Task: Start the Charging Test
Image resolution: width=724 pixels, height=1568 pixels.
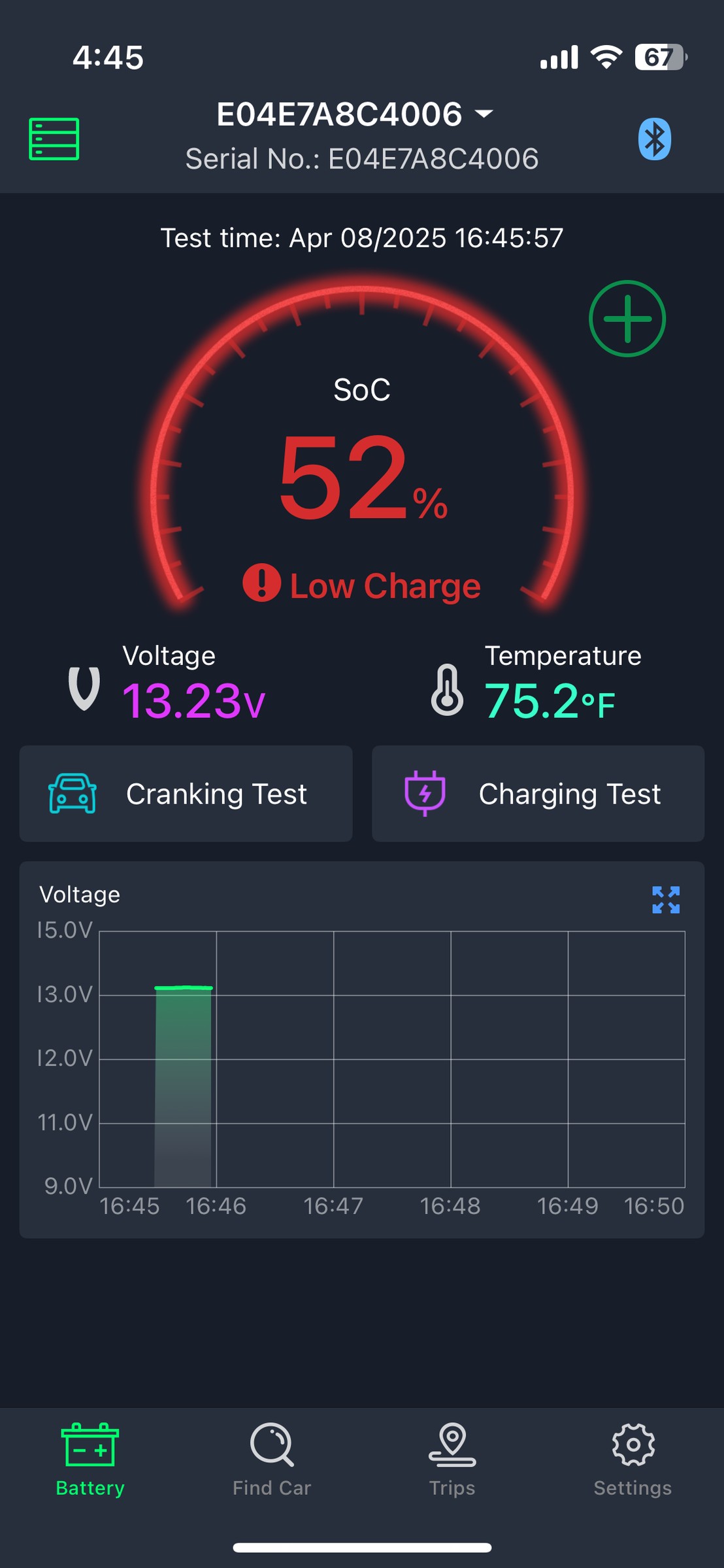Action: [538, 794]
